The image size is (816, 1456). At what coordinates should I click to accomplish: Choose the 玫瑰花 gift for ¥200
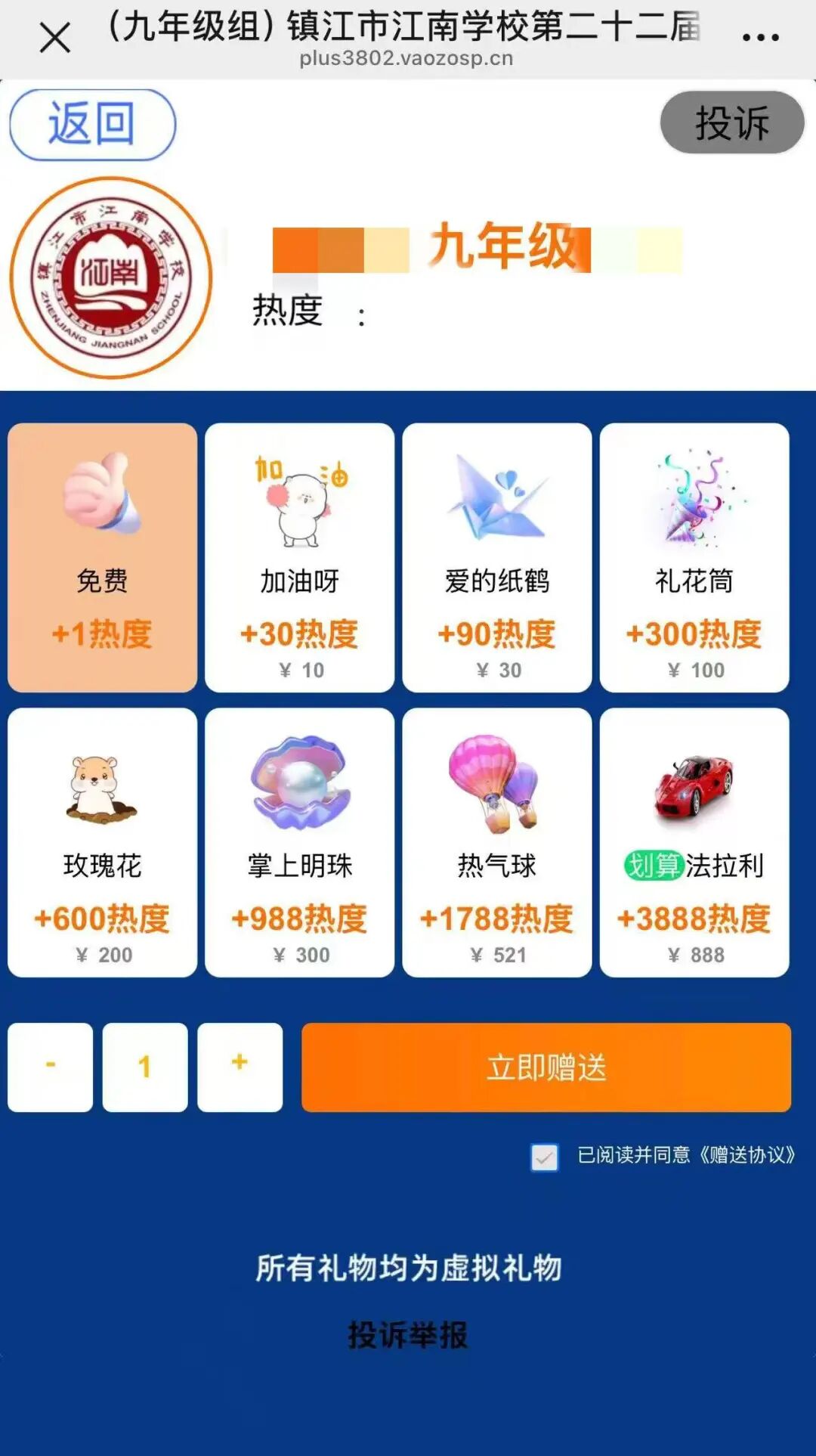point(103,842)
